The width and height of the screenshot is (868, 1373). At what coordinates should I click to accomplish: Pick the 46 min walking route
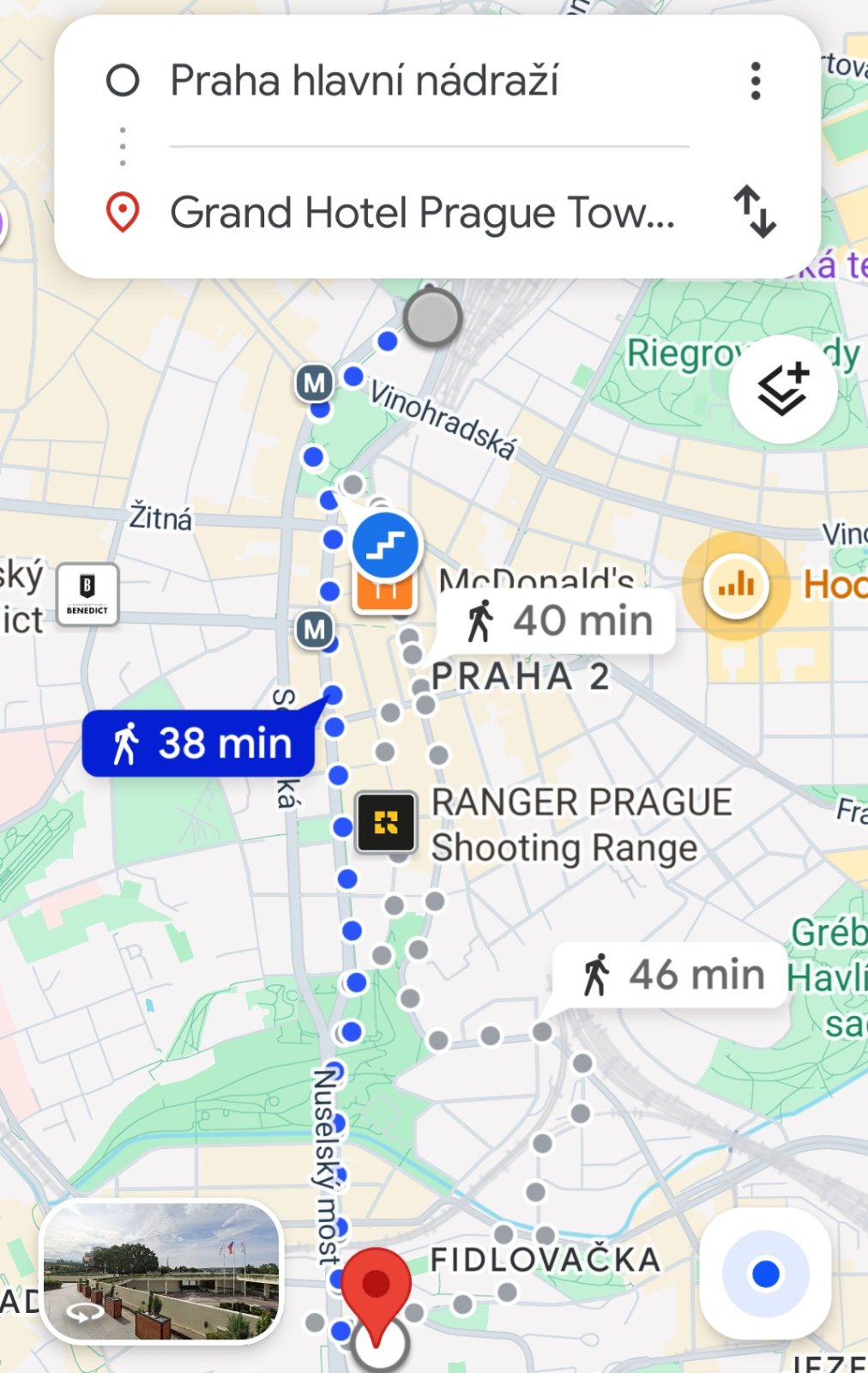(x=673, y=975)
